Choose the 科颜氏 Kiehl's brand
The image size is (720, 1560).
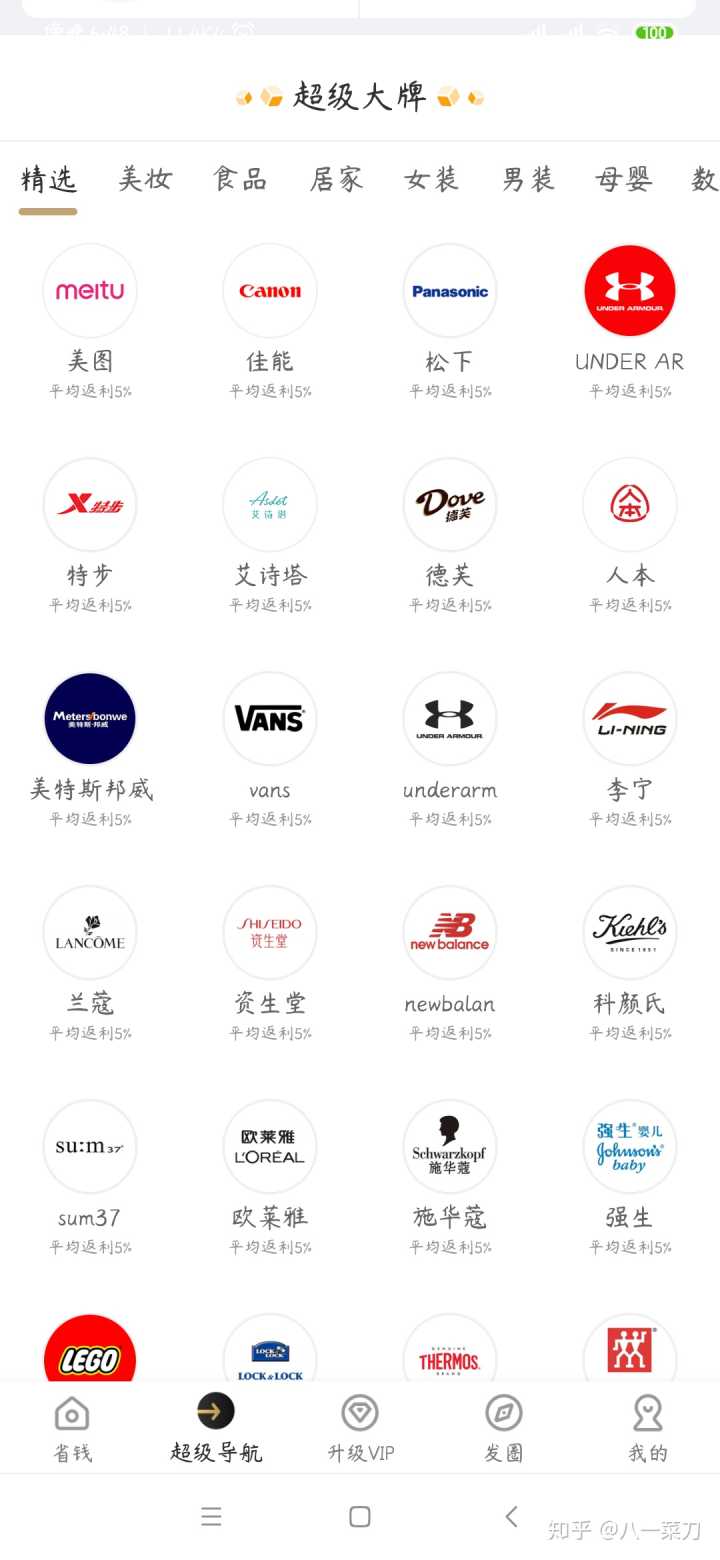coord(630,933)
